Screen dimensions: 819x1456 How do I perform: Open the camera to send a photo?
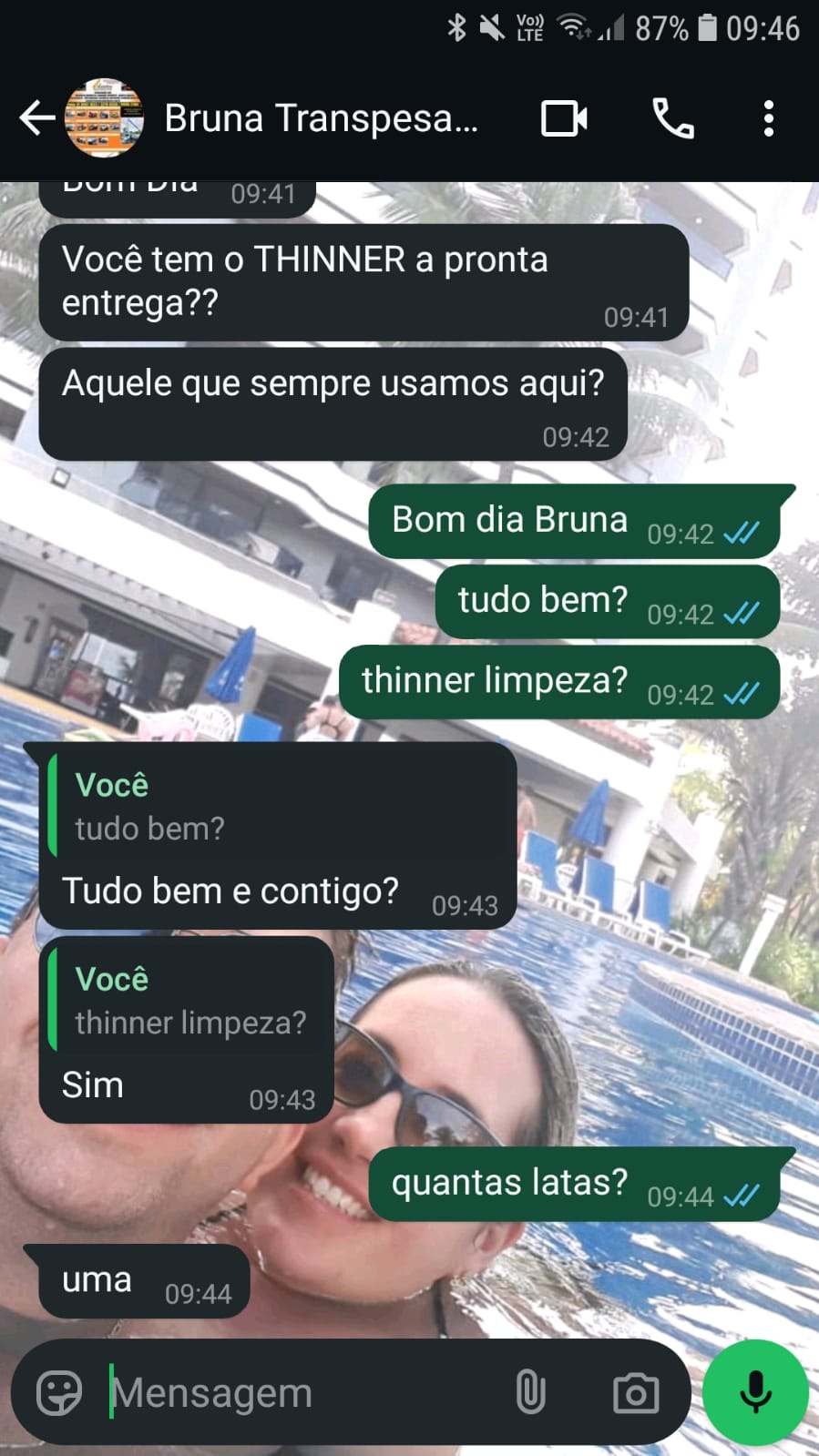[x=635, y=1393]
